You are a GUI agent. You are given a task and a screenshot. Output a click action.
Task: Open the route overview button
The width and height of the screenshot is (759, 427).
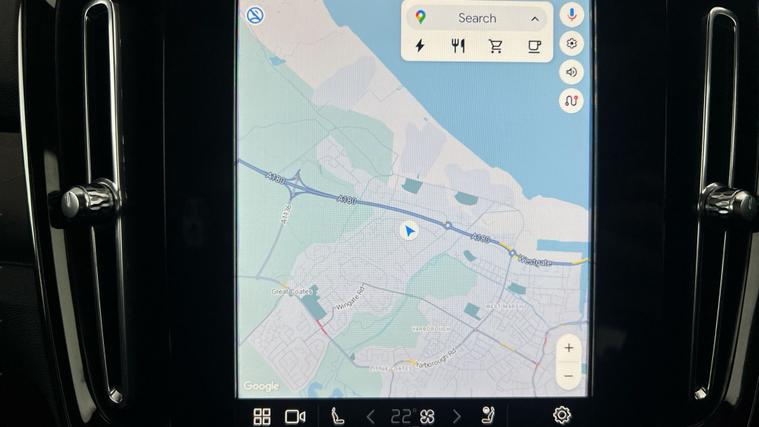click(571, 101)
